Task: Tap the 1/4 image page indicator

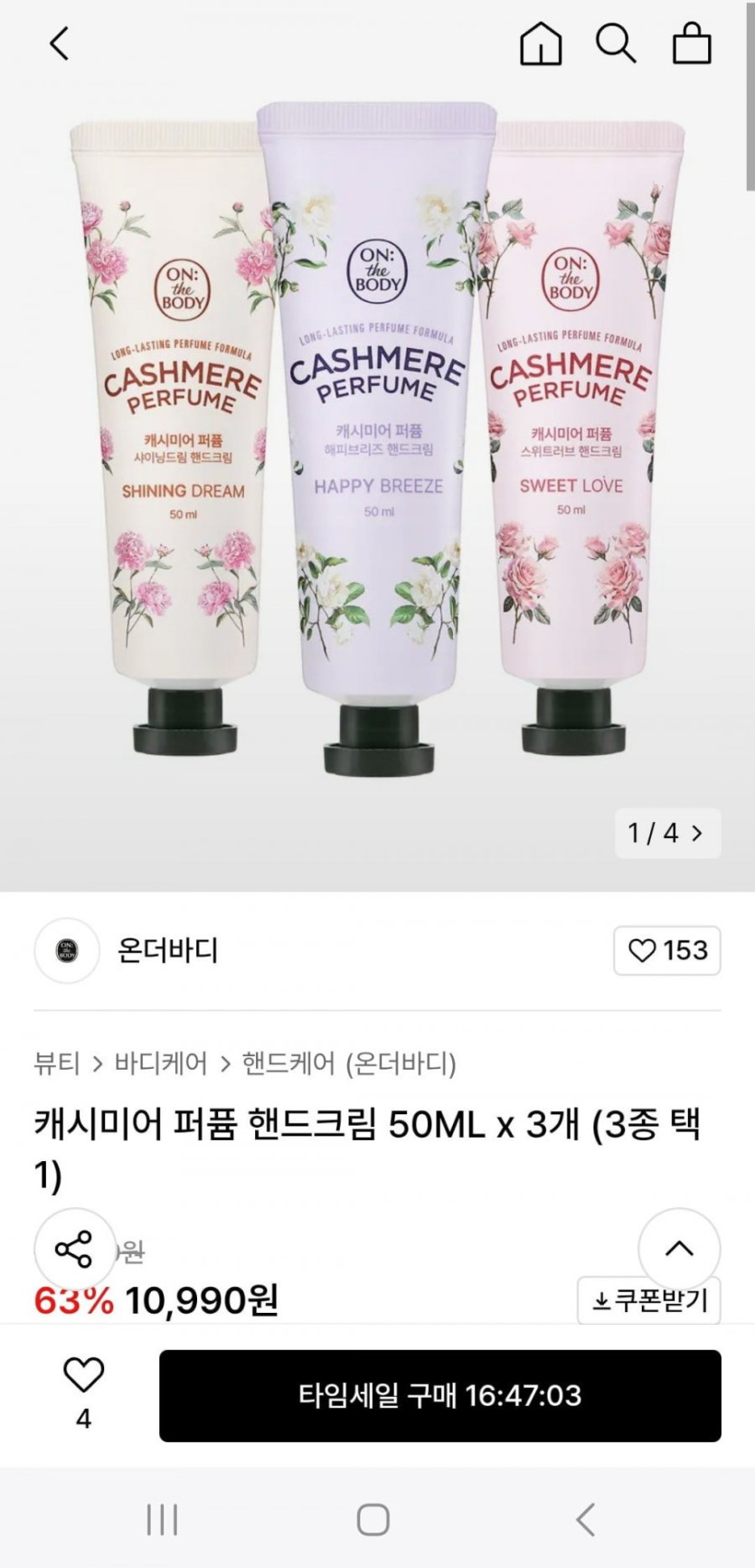Action: click(666, 833)
